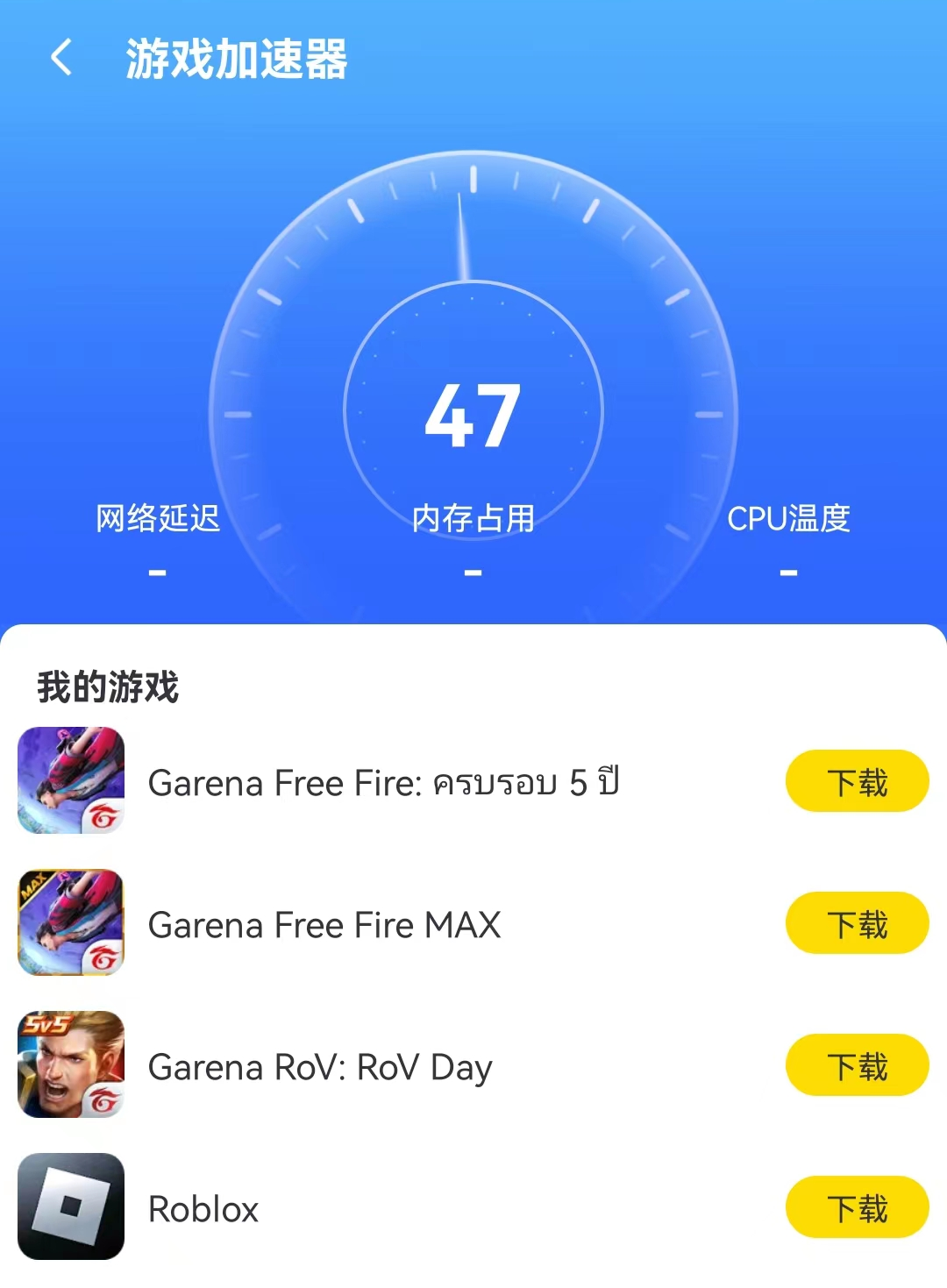Select the 网络延迟 metric label
Screen dimensions: 947x1288
[x=159, y=519]
